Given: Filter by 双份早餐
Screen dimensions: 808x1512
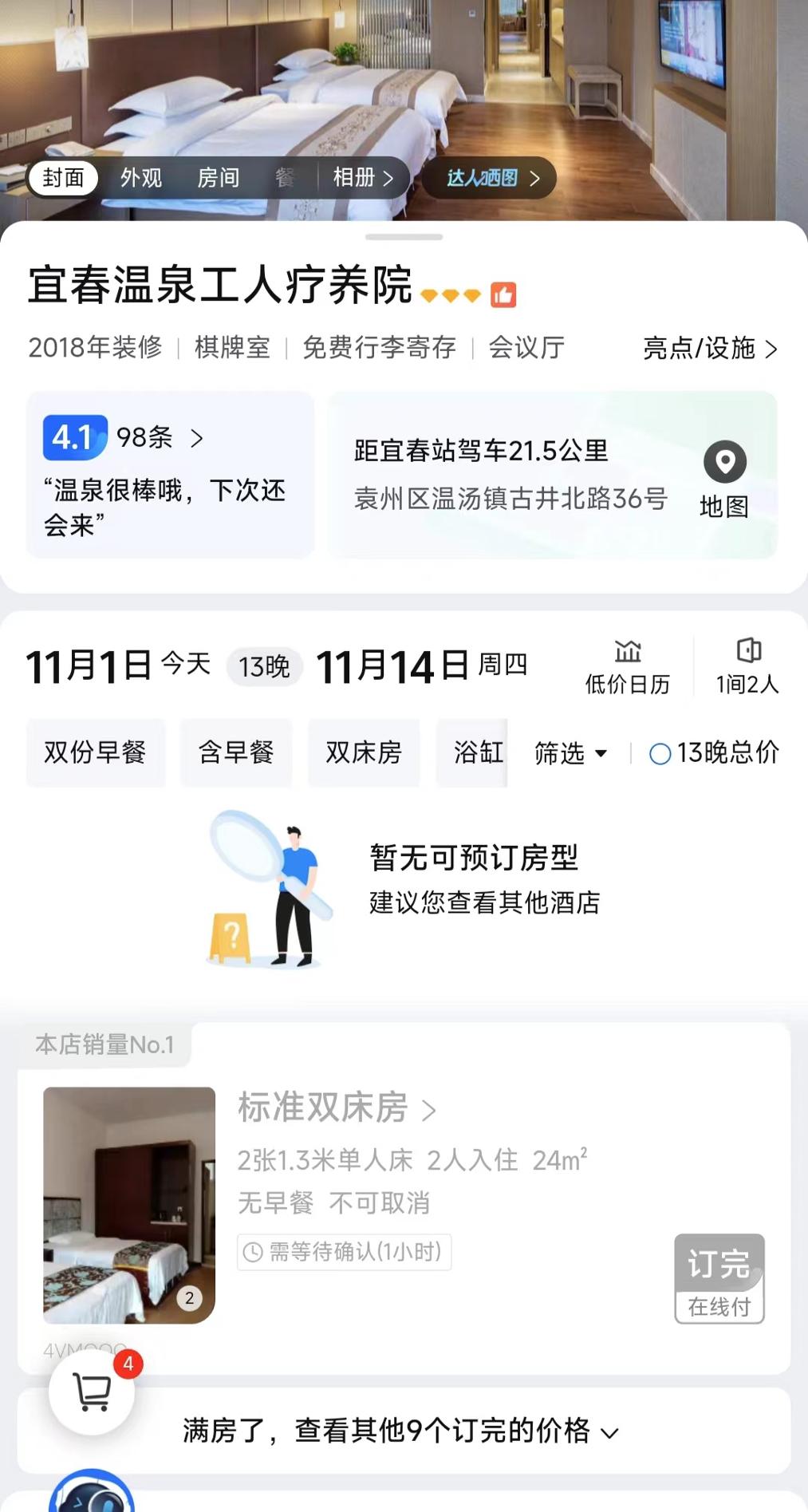Looking at the screenshot, I should [x=96, y=752].
